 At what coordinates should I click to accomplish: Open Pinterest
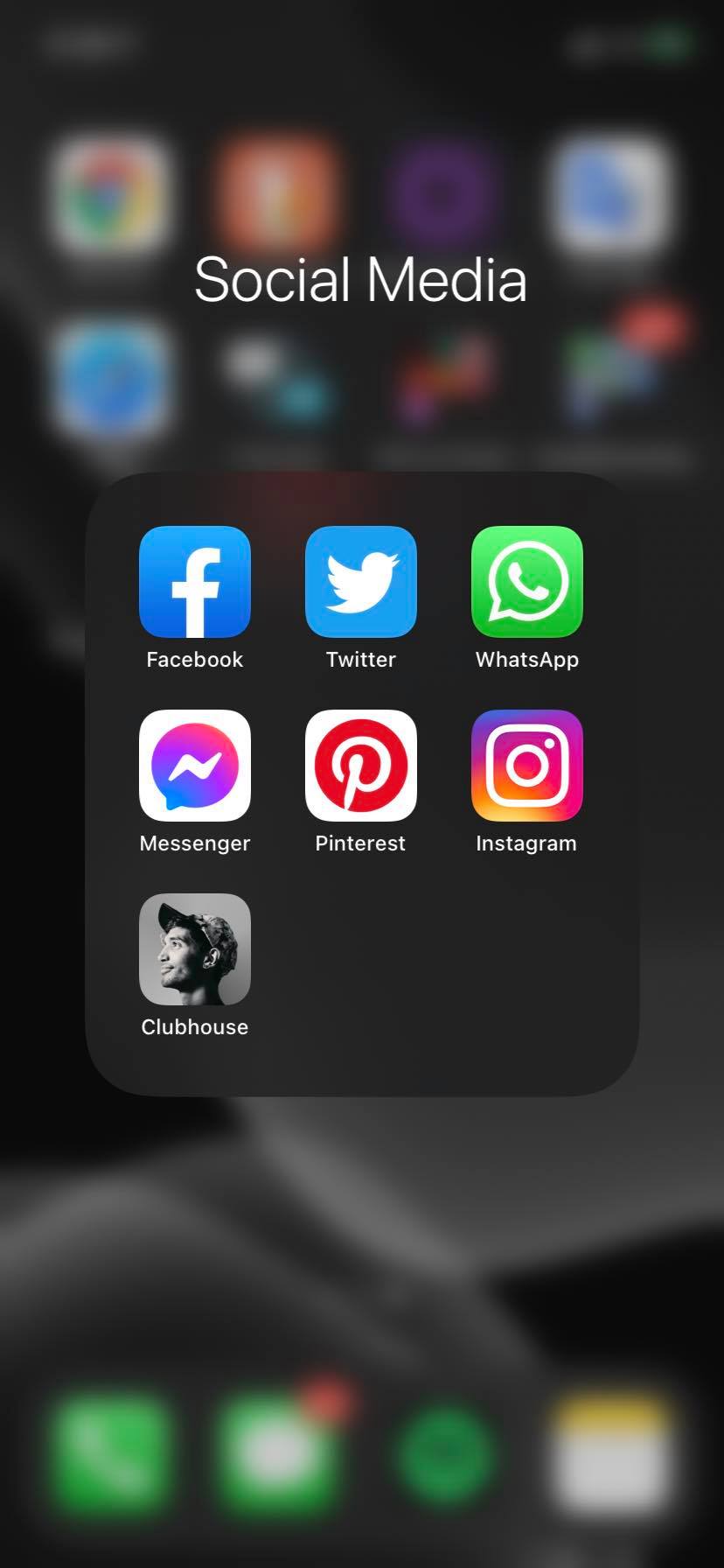[x=361, y=765]
